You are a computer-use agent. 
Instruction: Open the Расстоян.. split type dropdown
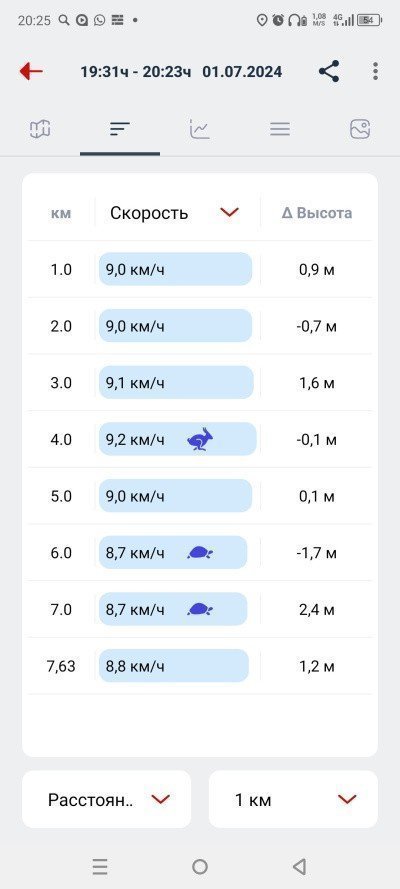pyautogui.click(x=107, y=799)
